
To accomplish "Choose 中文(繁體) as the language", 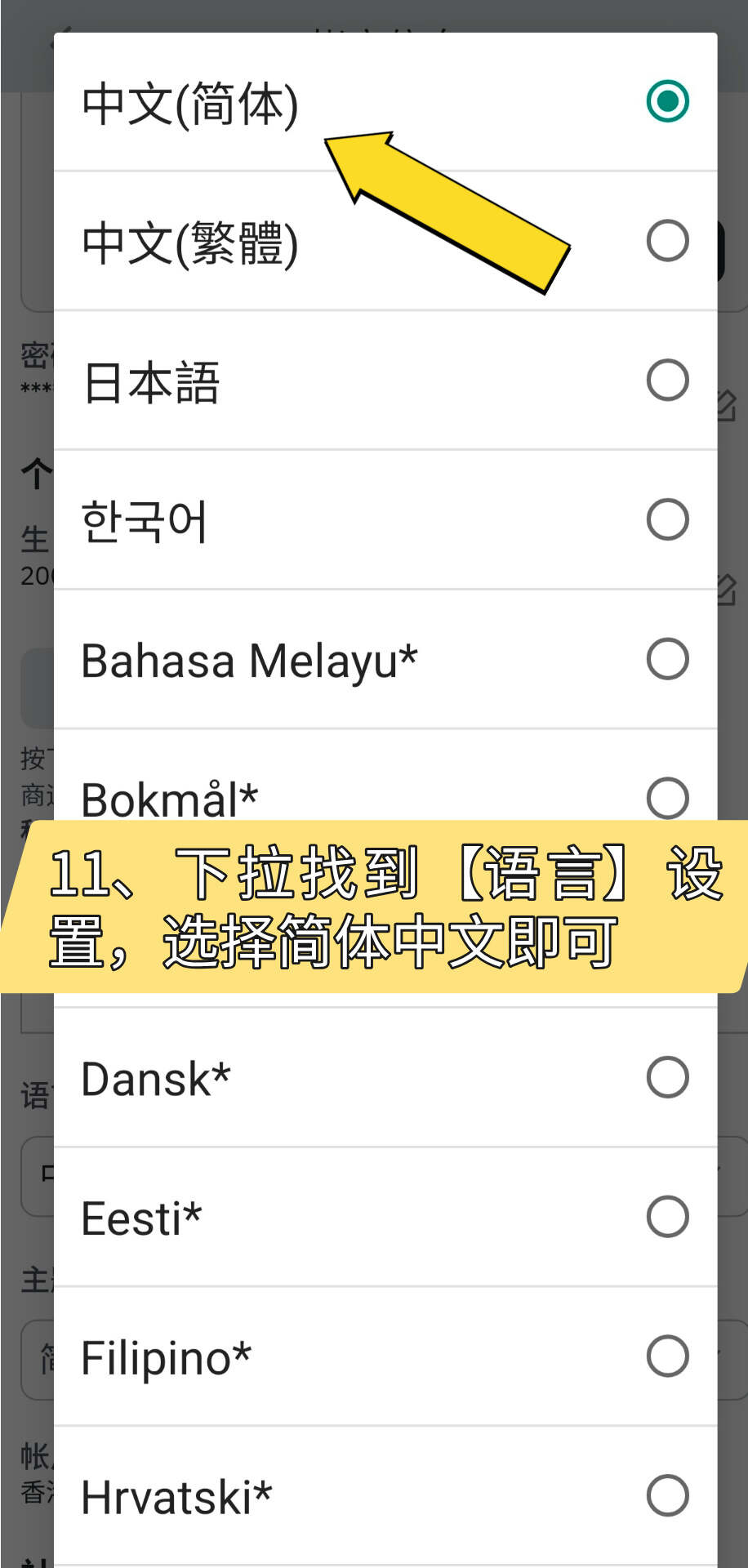I will point(385,242).
